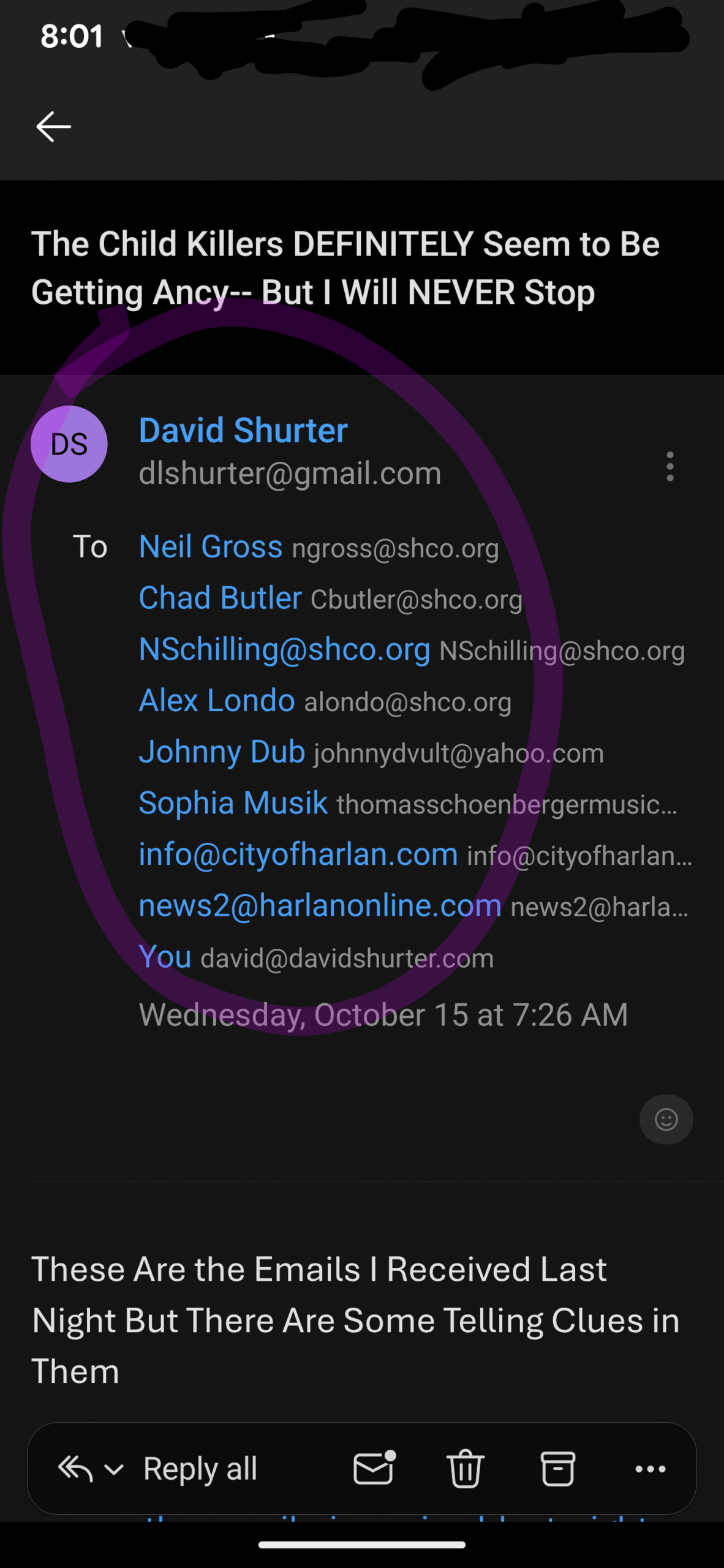Open recipient news2@harlanonline.com

click(x=320, y=905)
